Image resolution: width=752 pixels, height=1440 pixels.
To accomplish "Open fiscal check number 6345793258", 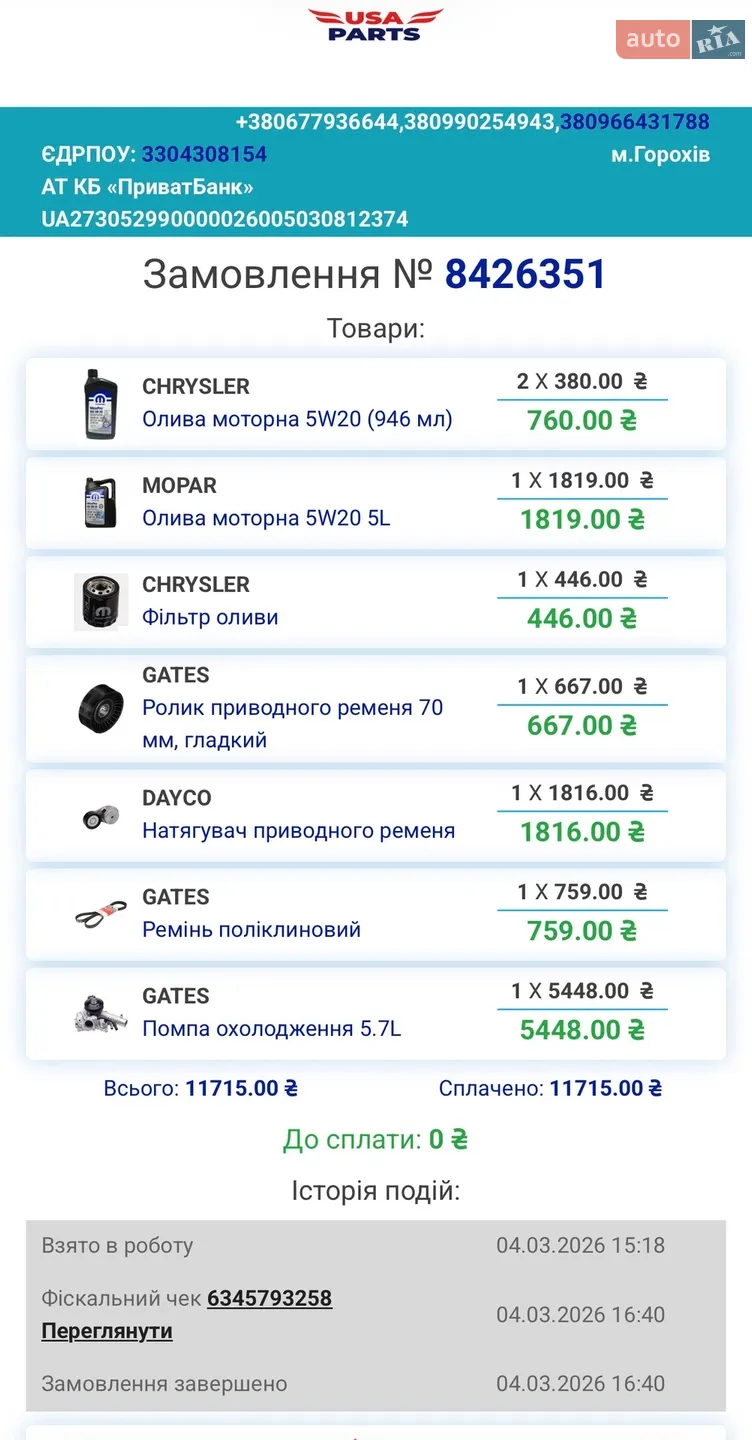I will [269, 1298].
